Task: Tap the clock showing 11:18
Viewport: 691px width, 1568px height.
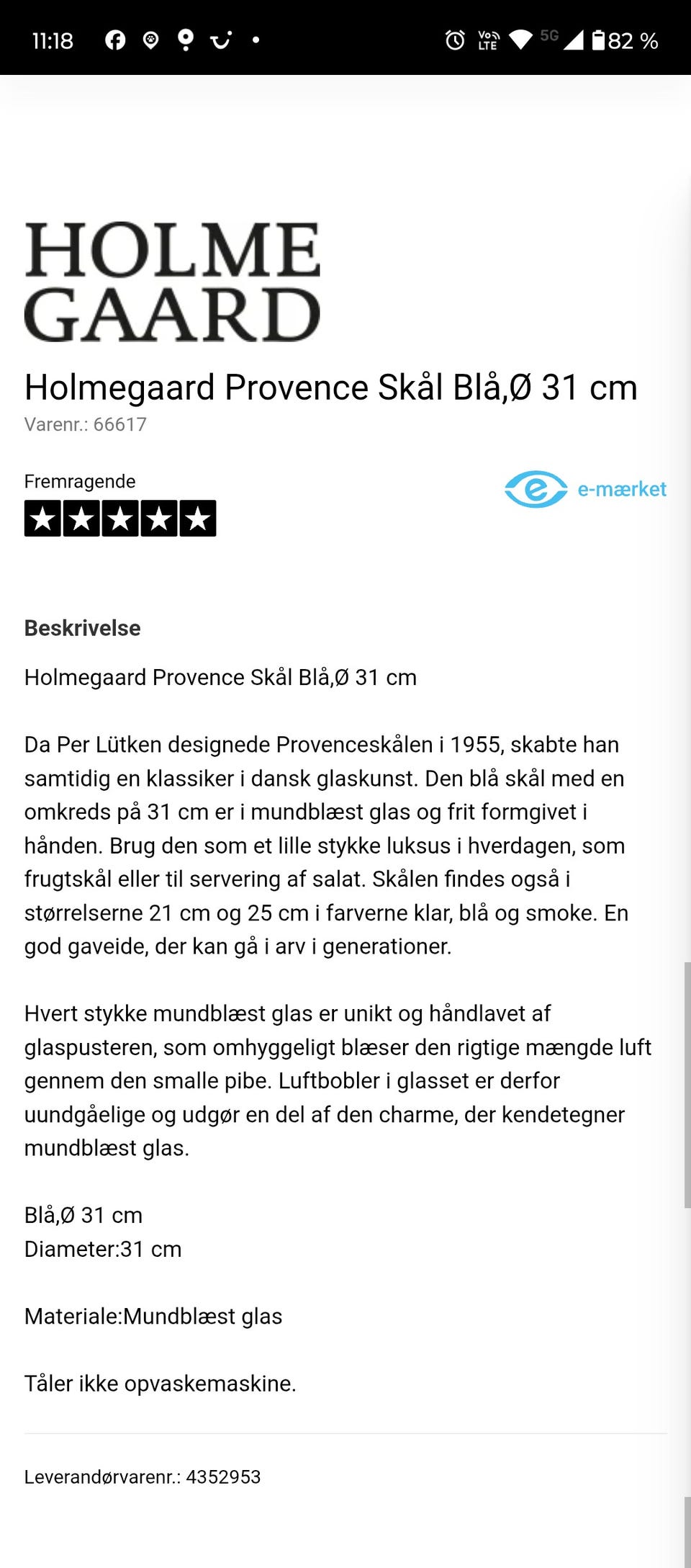Action: [53, 40]
